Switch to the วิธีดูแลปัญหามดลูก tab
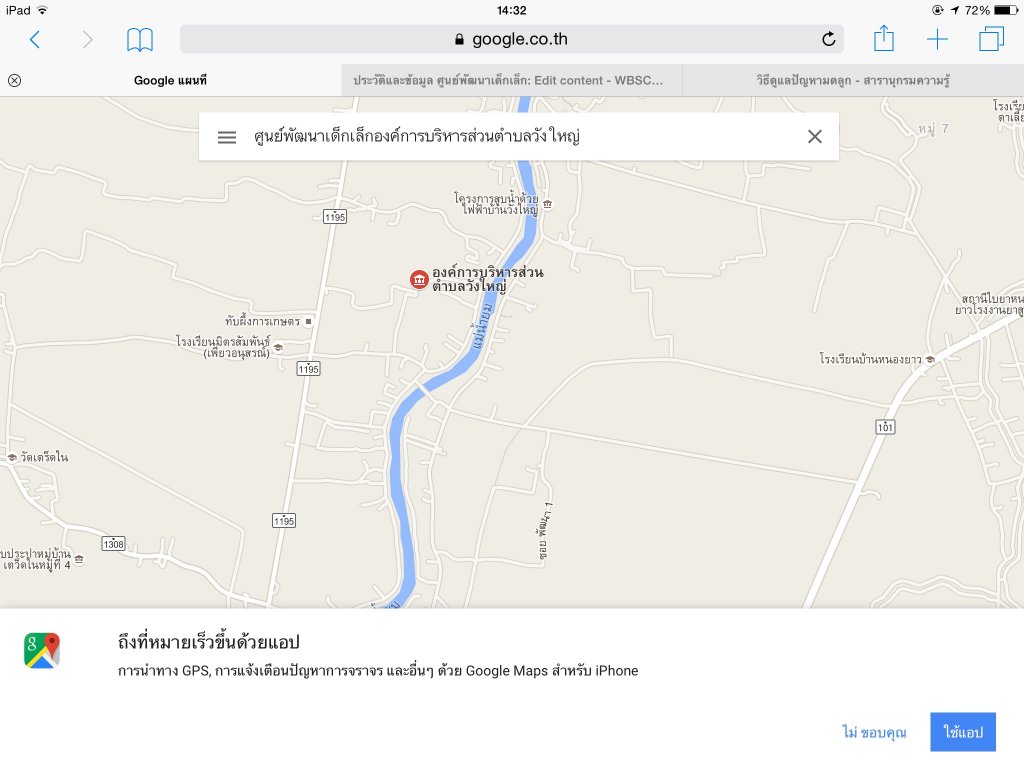 [852, 81]
